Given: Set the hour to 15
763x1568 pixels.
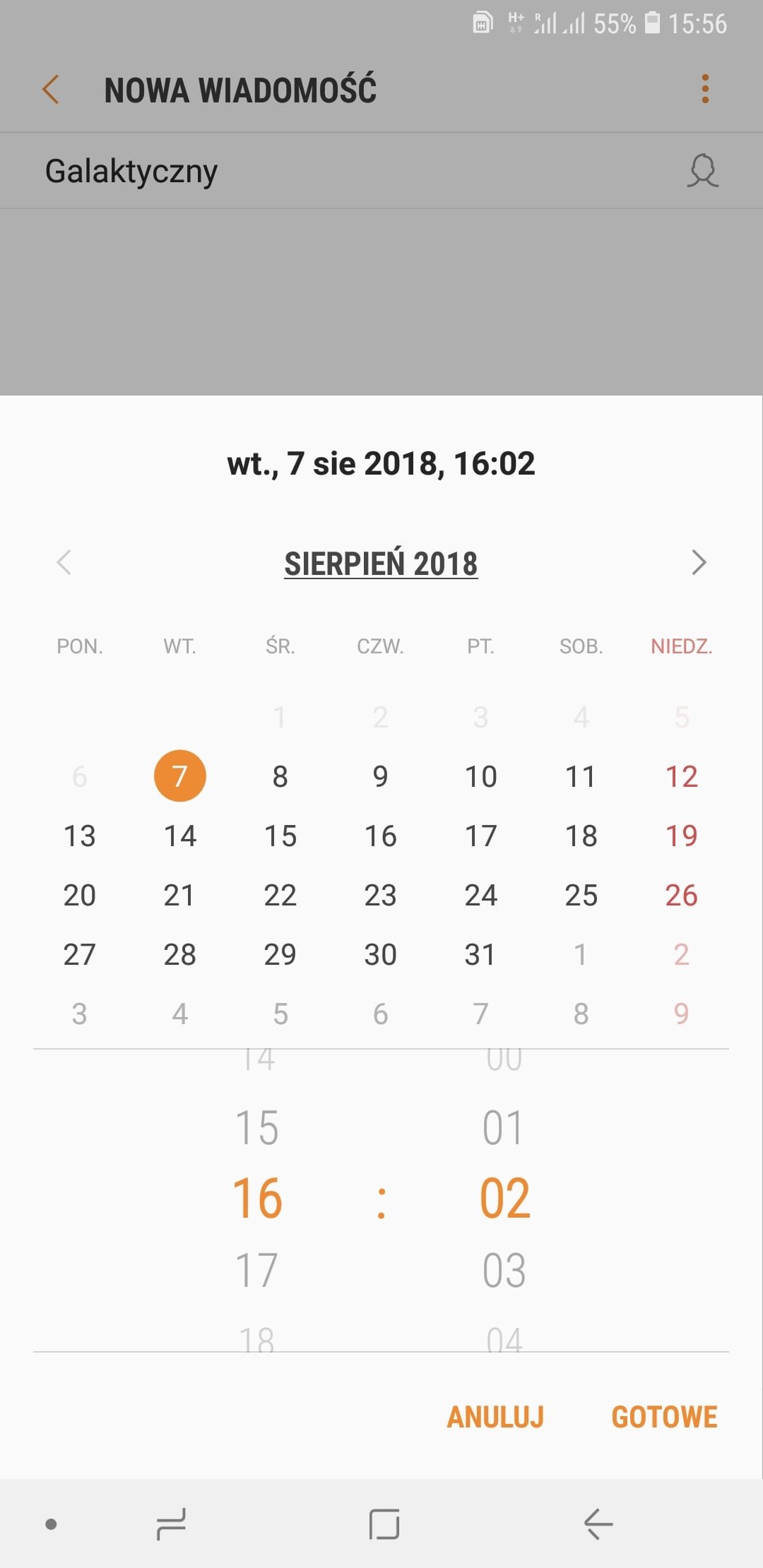Looking at the screenshot, I should click(x=256, y=1127).
